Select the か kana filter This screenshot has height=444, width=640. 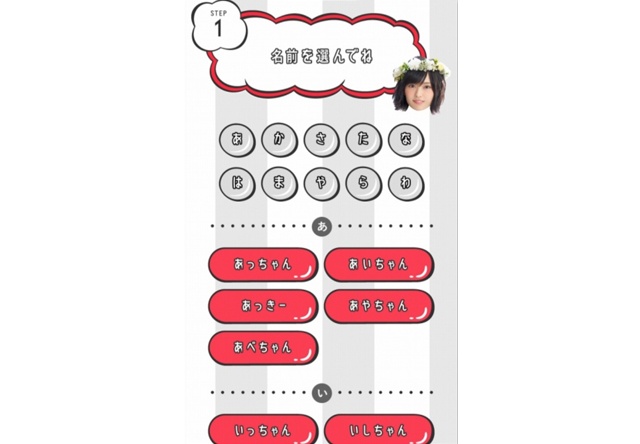279,140
